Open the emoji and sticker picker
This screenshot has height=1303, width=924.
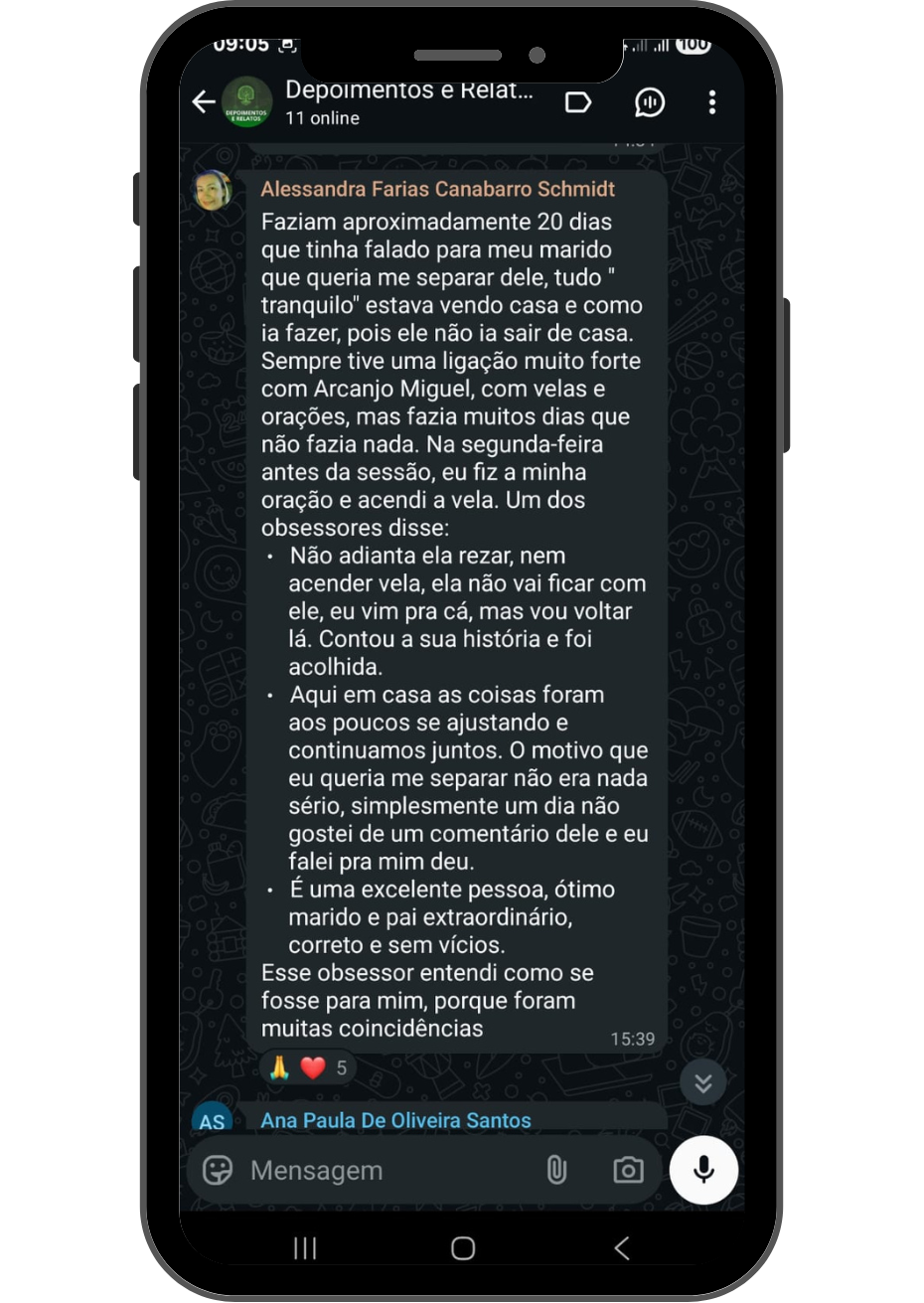pyautogui.click(x=218, y=1170)
